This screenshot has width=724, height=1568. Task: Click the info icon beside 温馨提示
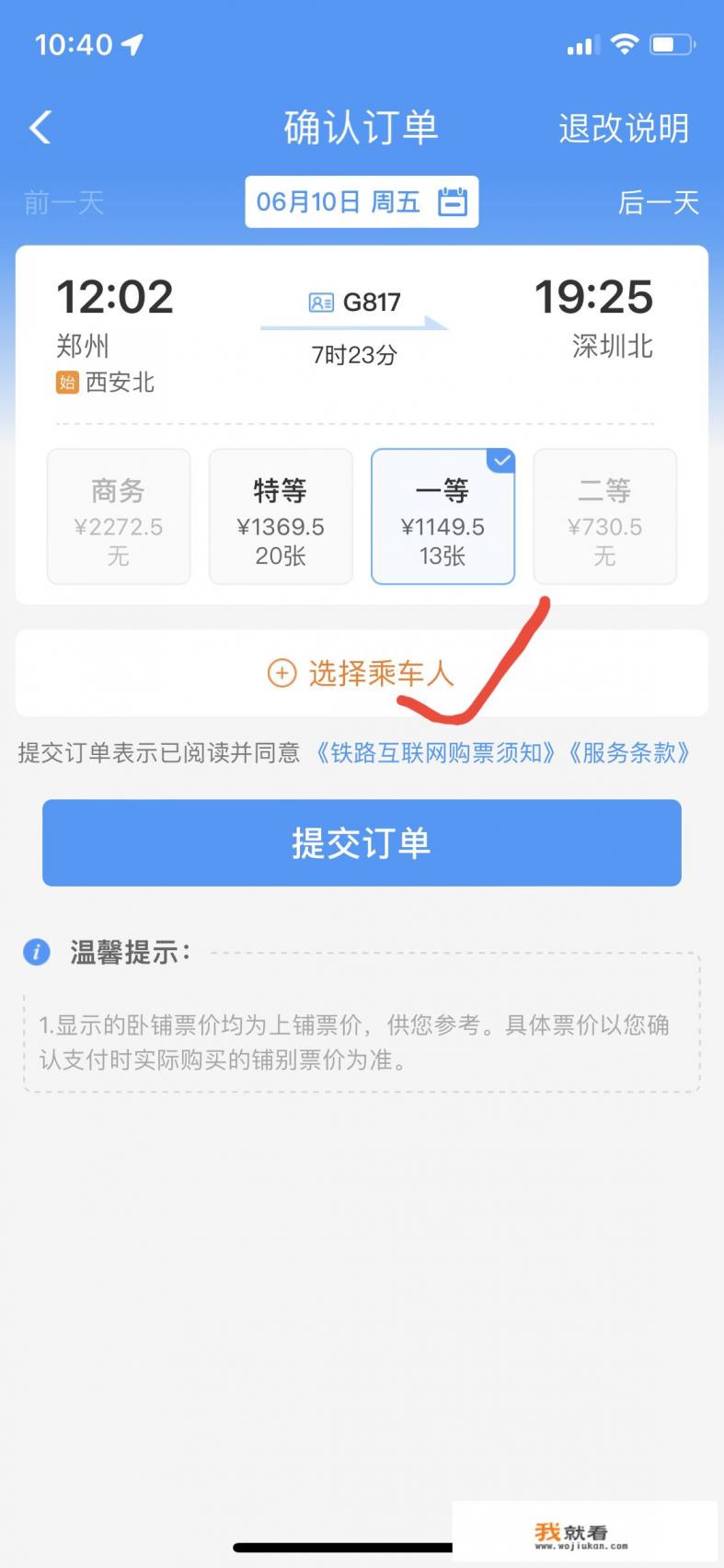click(x=36, y=953)
